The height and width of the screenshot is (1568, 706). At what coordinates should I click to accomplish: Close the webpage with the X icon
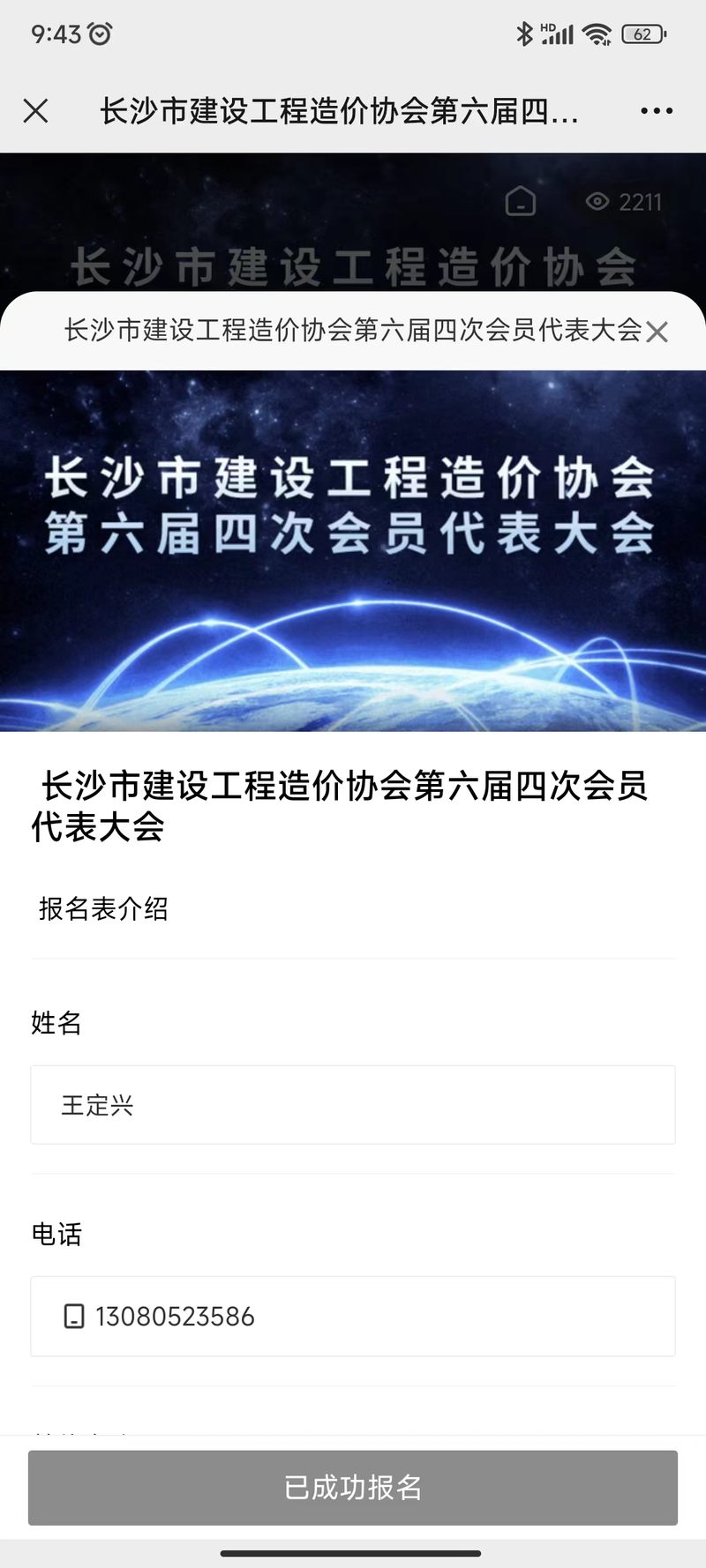[36, 111]
